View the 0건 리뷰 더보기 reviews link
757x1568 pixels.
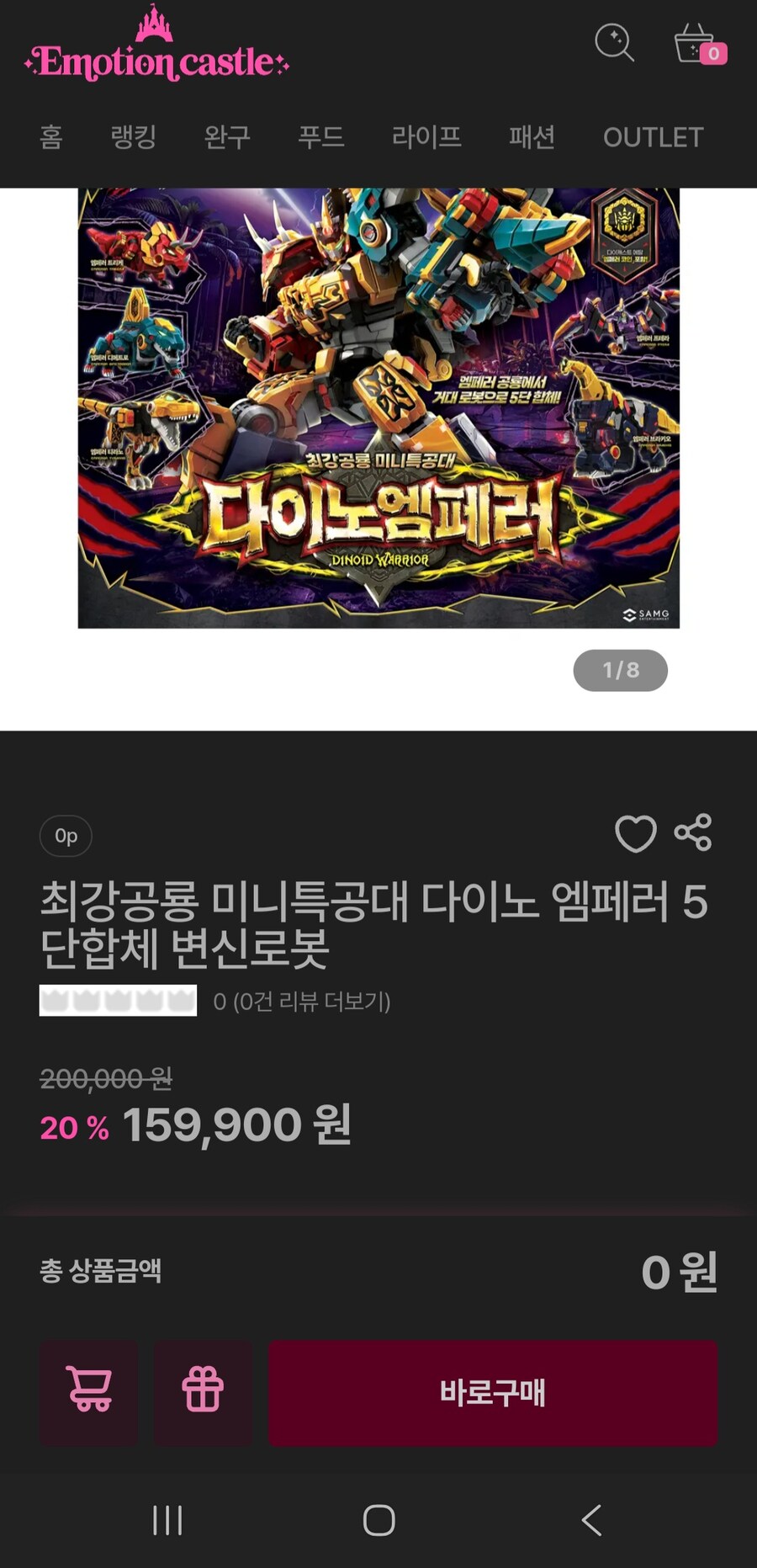click(x=302, y=1002)
